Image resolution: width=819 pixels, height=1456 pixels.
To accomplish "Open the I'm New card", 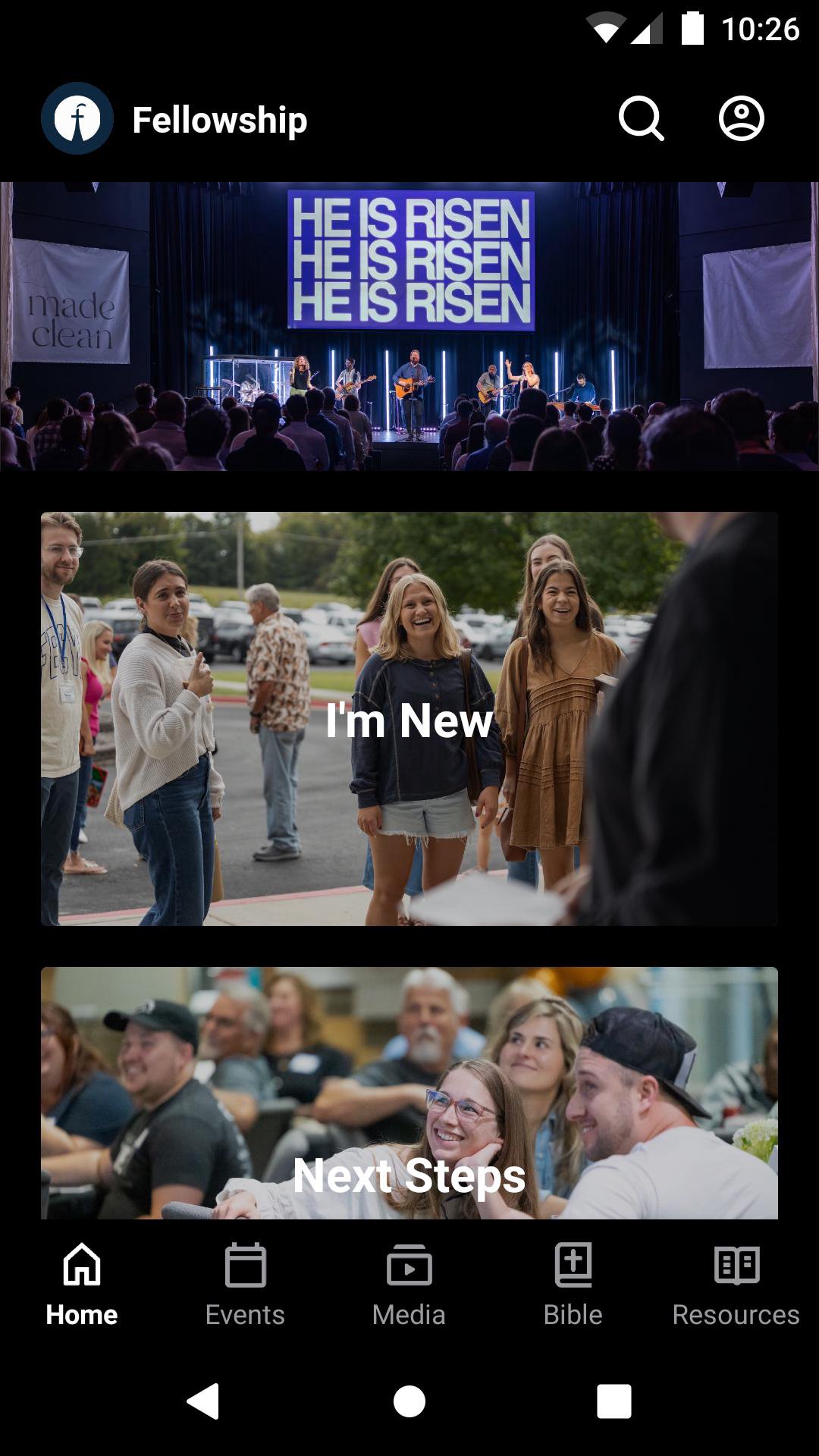I will click(409, 718).
